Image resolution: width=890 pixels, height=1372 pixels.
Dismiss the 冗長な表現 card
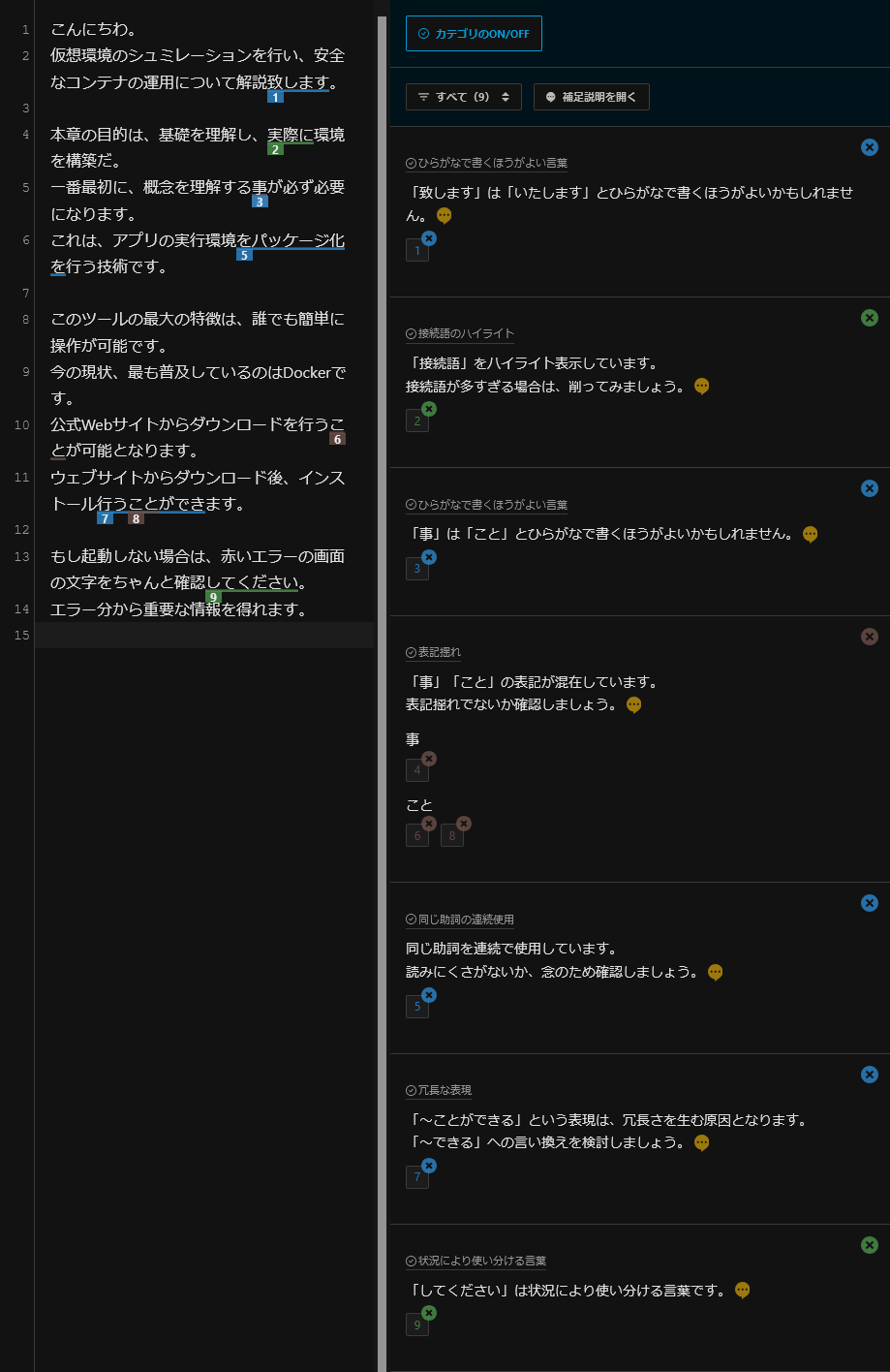(869, 1075)
